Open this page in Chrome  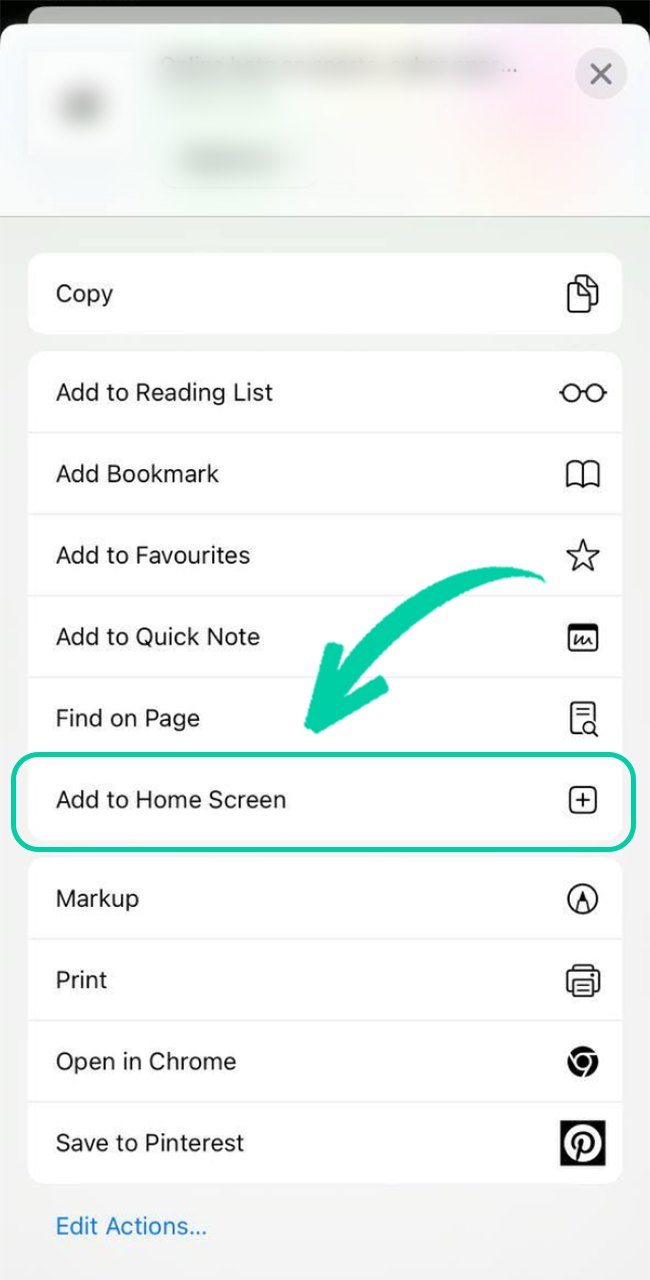(324, 1062)
